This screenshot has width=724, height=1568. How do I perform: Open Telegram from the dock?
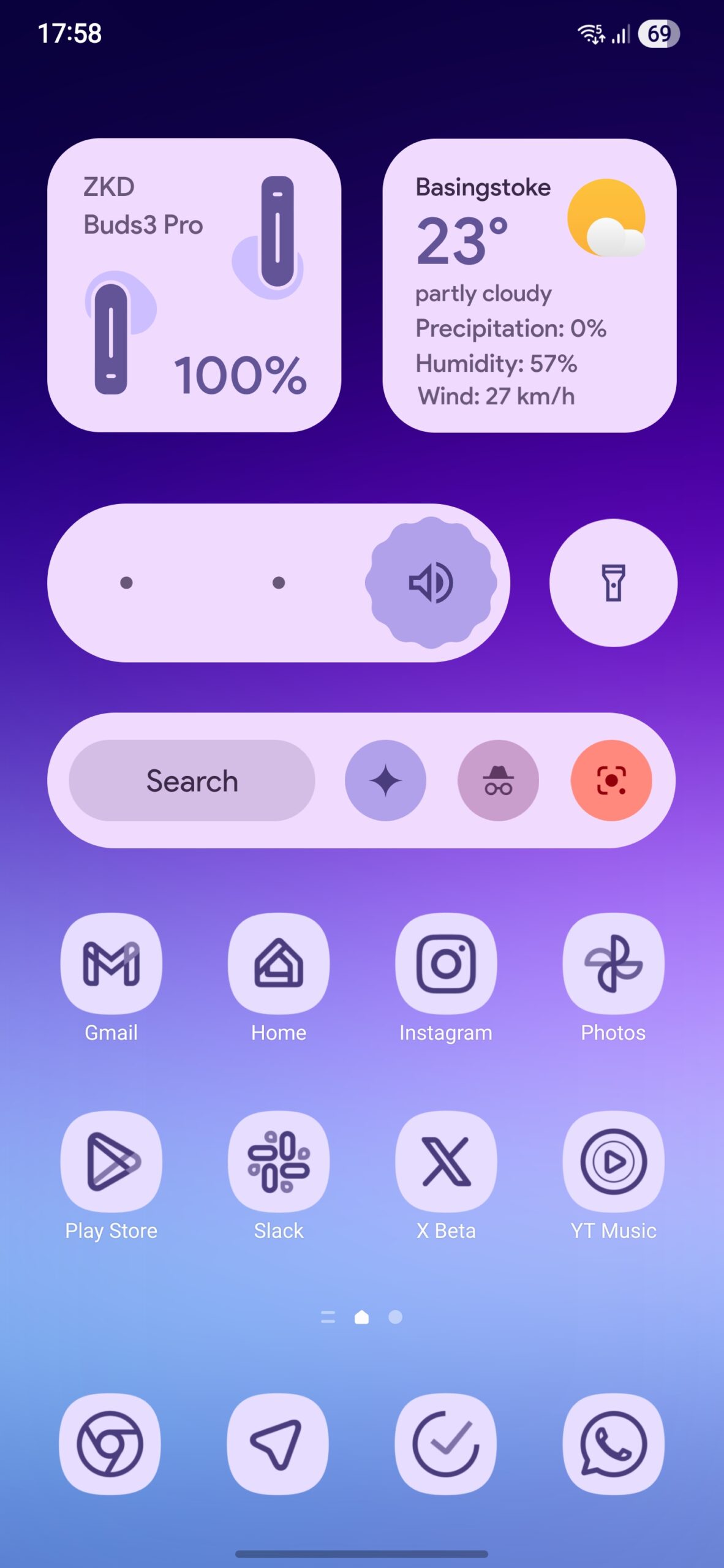[x=277, y=1444]
